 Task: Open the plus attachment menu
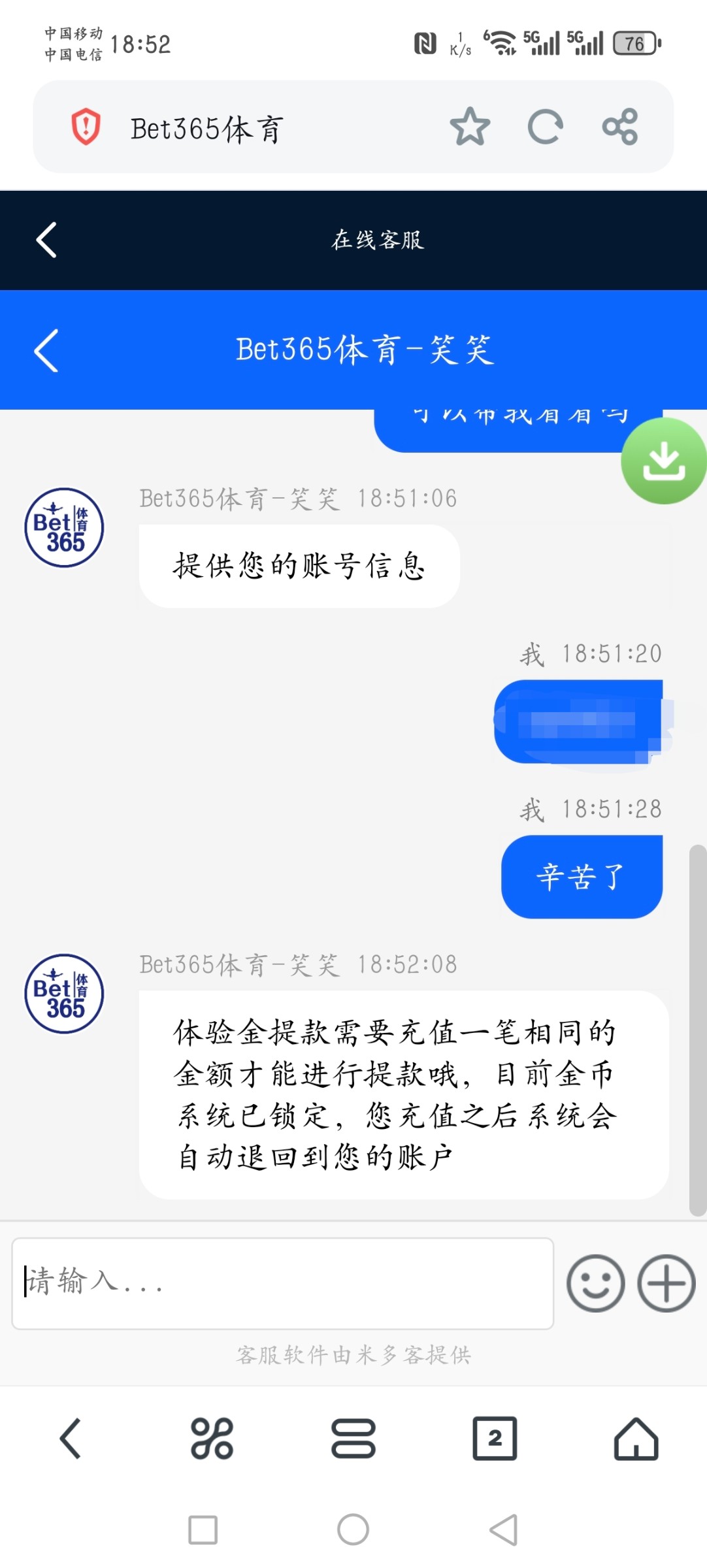point(666,1283)
